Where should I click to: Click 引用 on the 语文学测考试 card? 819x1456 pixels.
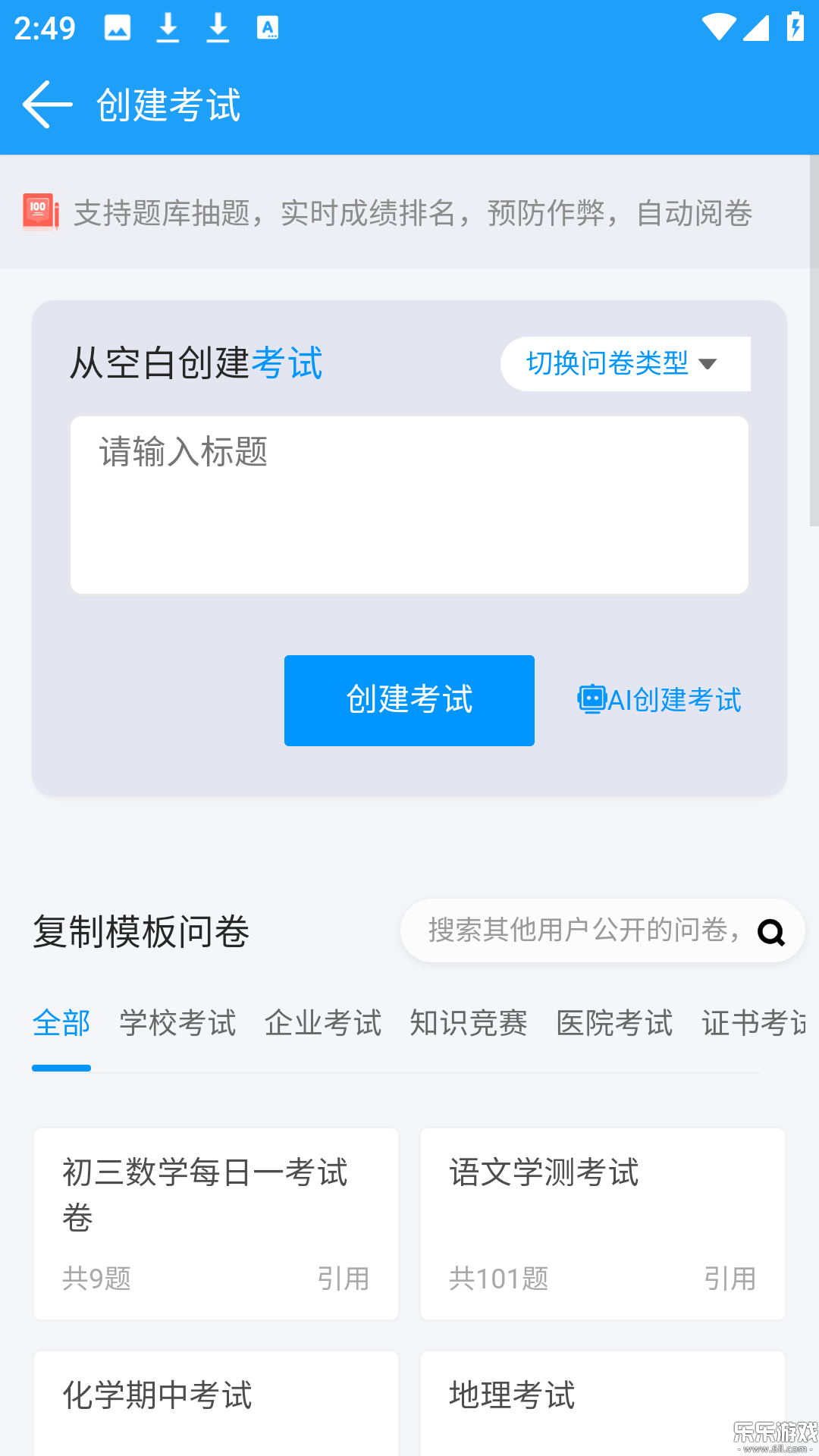[730, 1279]
